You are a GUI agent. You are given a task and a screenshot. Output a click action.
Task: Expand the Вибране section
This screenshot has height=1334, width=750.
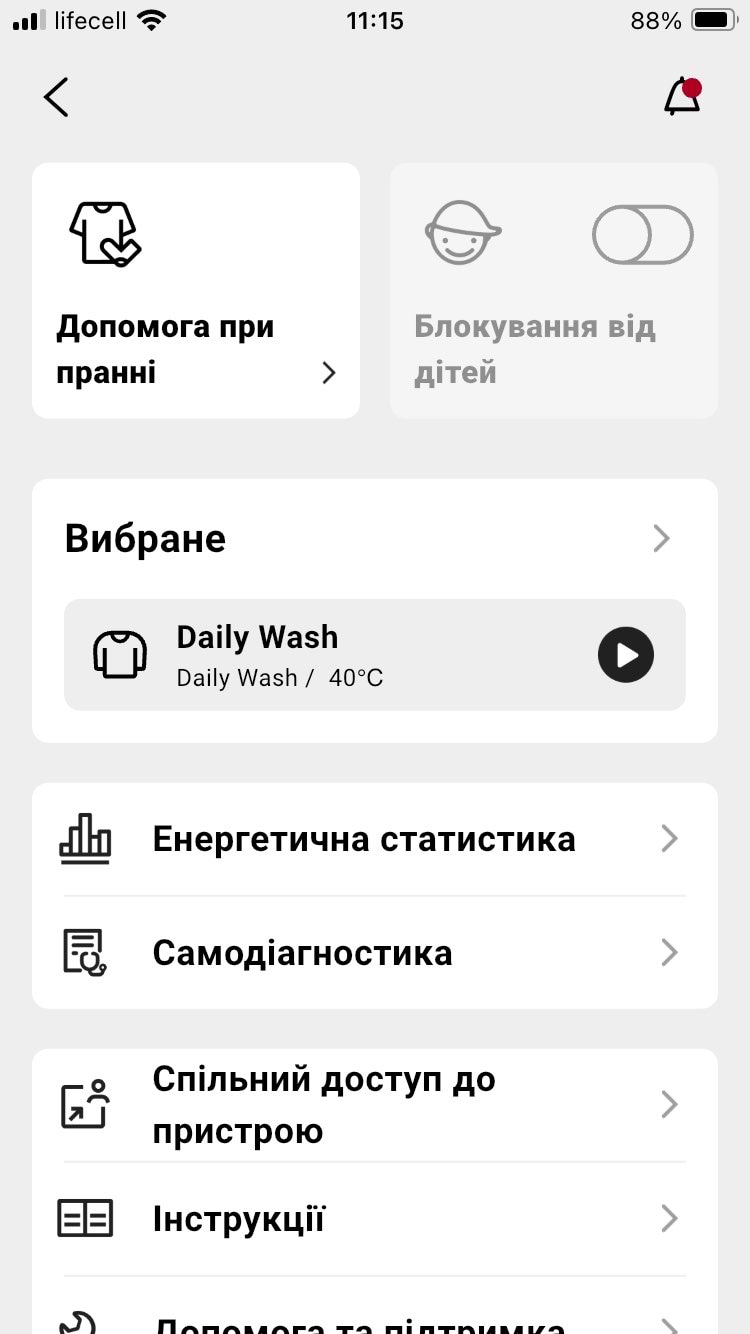coord(660,539)
